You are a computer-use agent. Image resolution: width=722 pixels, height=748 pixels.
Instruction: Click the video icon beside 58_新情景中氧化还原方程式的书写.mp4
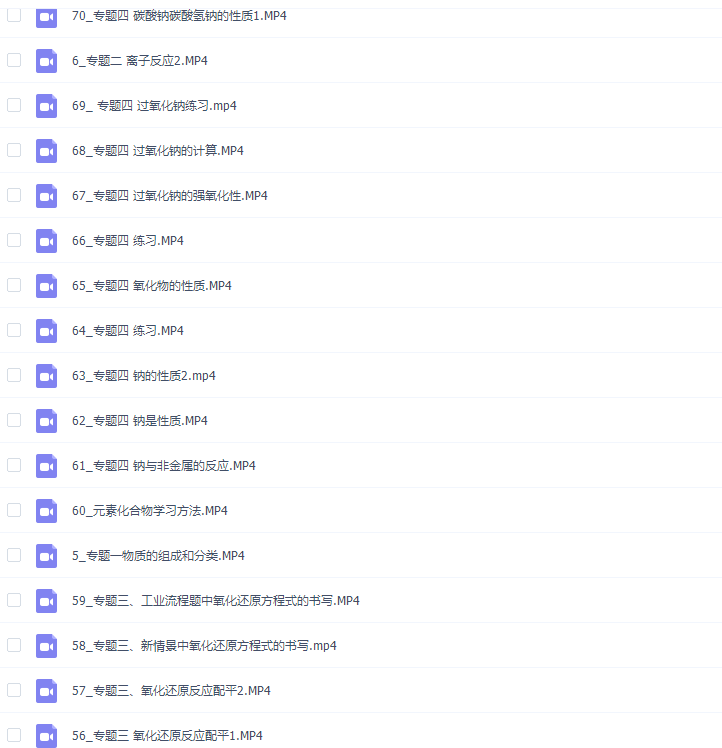46,645
